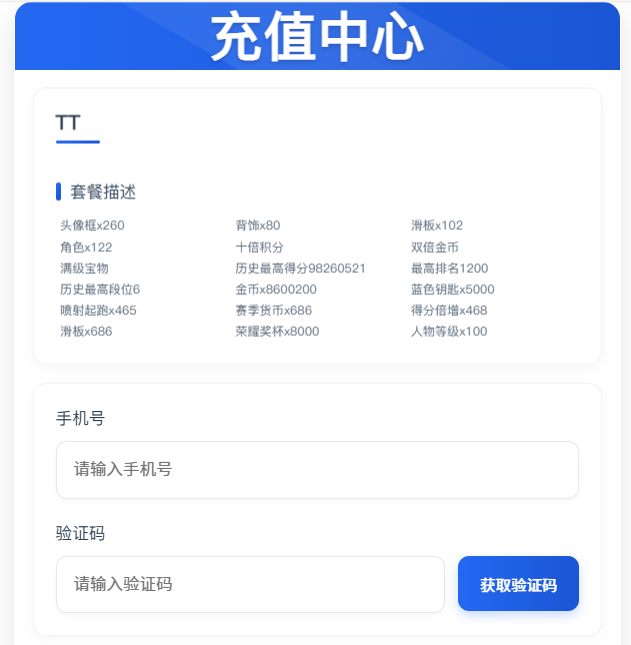
Task: Tap the phone number input field
Action: tap(317, 469)
